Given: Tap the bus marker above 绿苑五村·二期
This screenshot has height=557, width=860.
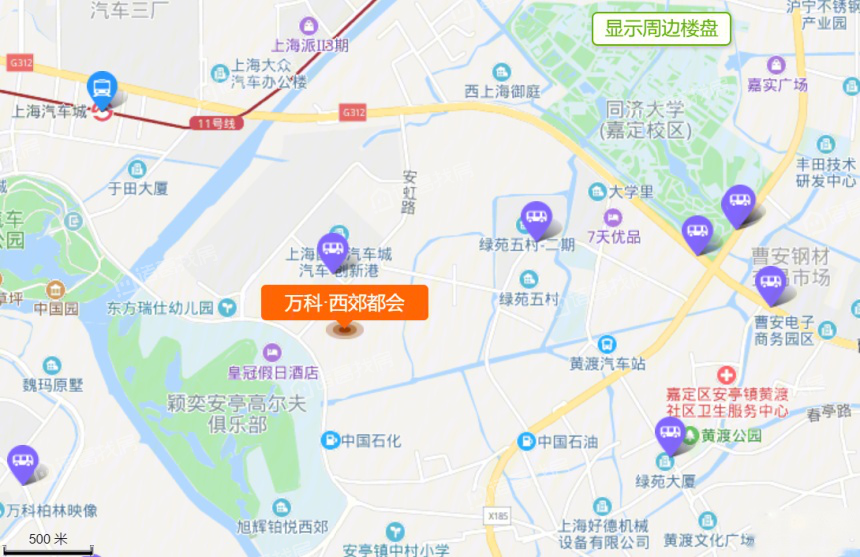Looking at the screenshot, I should [x=536, y=218].
